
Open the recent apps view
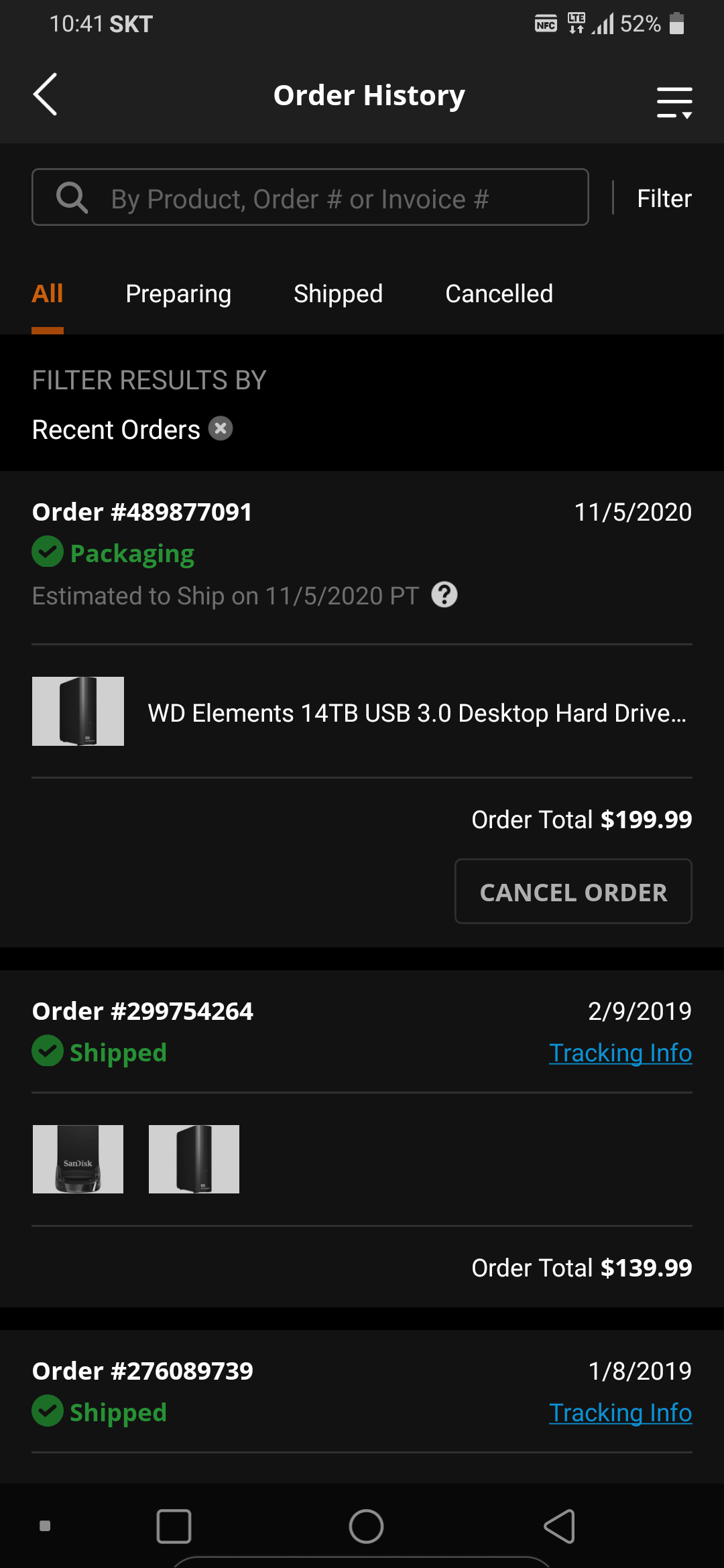[174, 1526]
